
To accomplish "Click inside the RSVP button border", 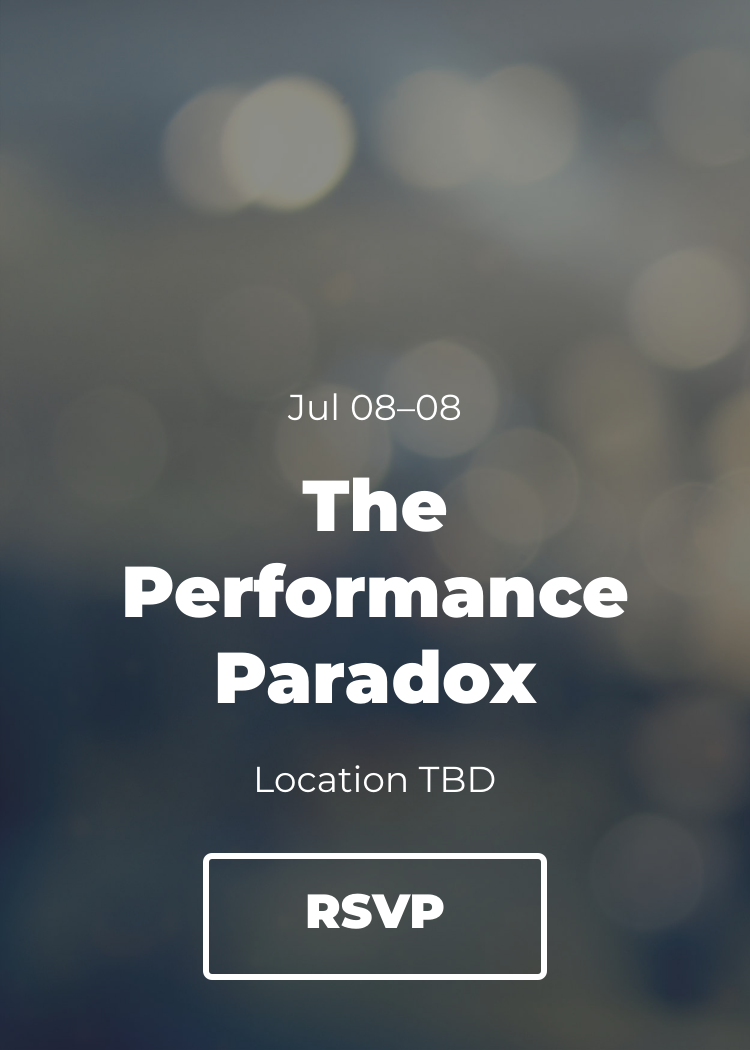I will click(x=374, y=913).
